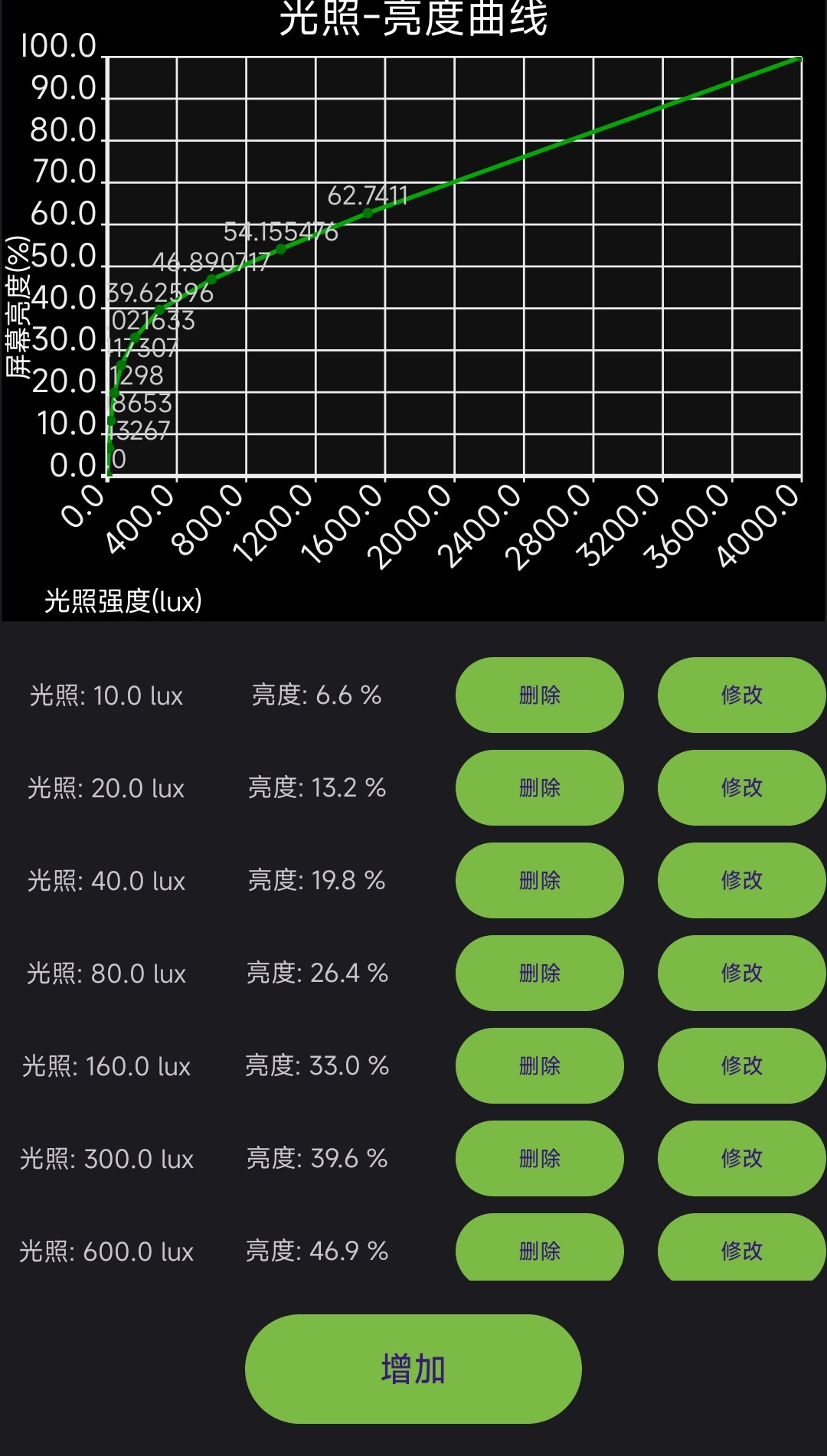The image size is (827, 1456).
Task: Remove the 600.0 lux point
Action: click(x=540, y=1247)
